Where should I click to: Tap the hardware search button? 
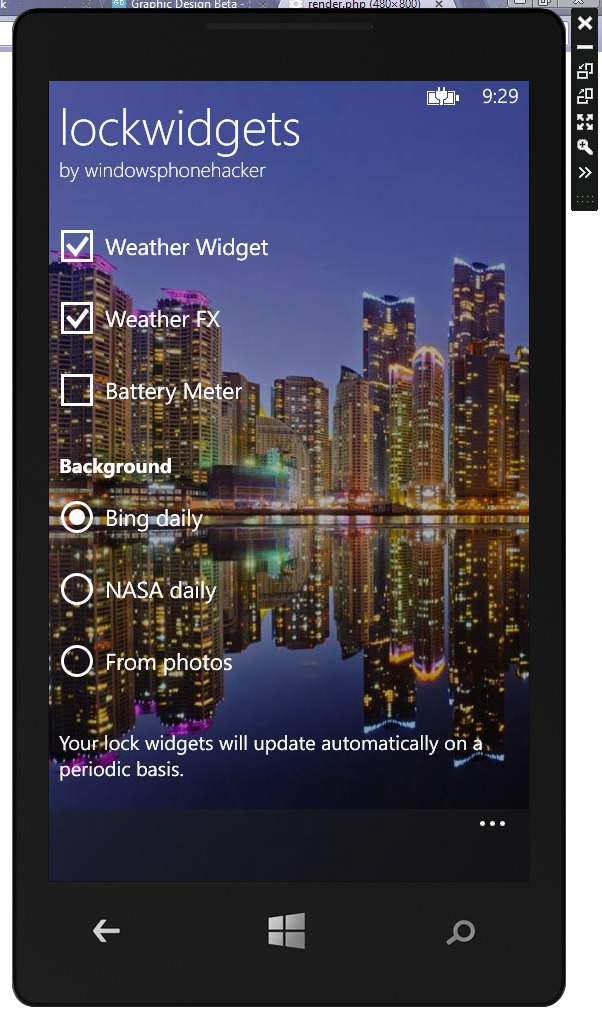tap(460, 933)
